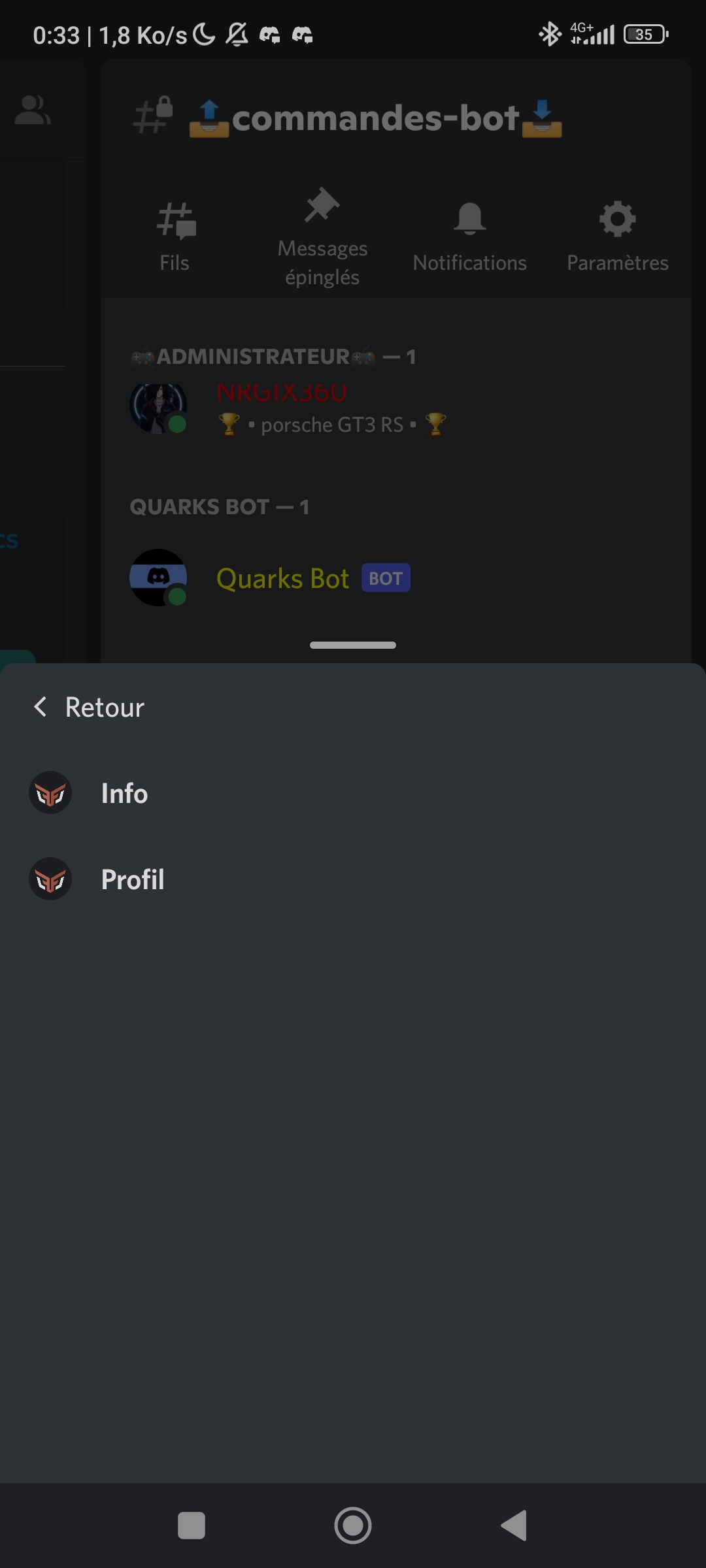Select the Profil app command
Screen dimensions: 706x1568
pyautogui.click(x=132, y=879)
